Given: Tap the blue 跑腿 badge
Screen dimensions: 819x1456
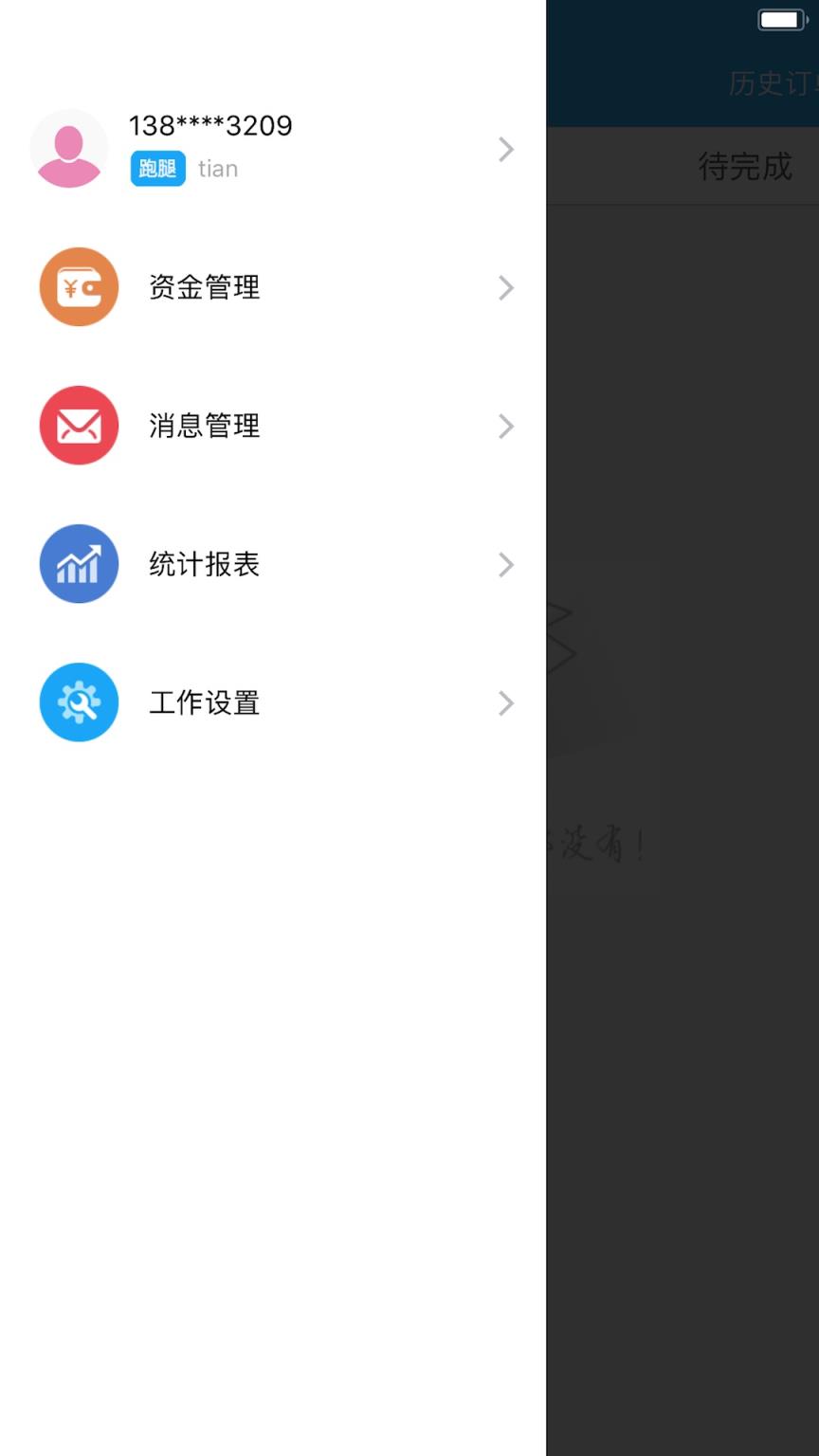Looking at the screenshot, I should point(157,168).
